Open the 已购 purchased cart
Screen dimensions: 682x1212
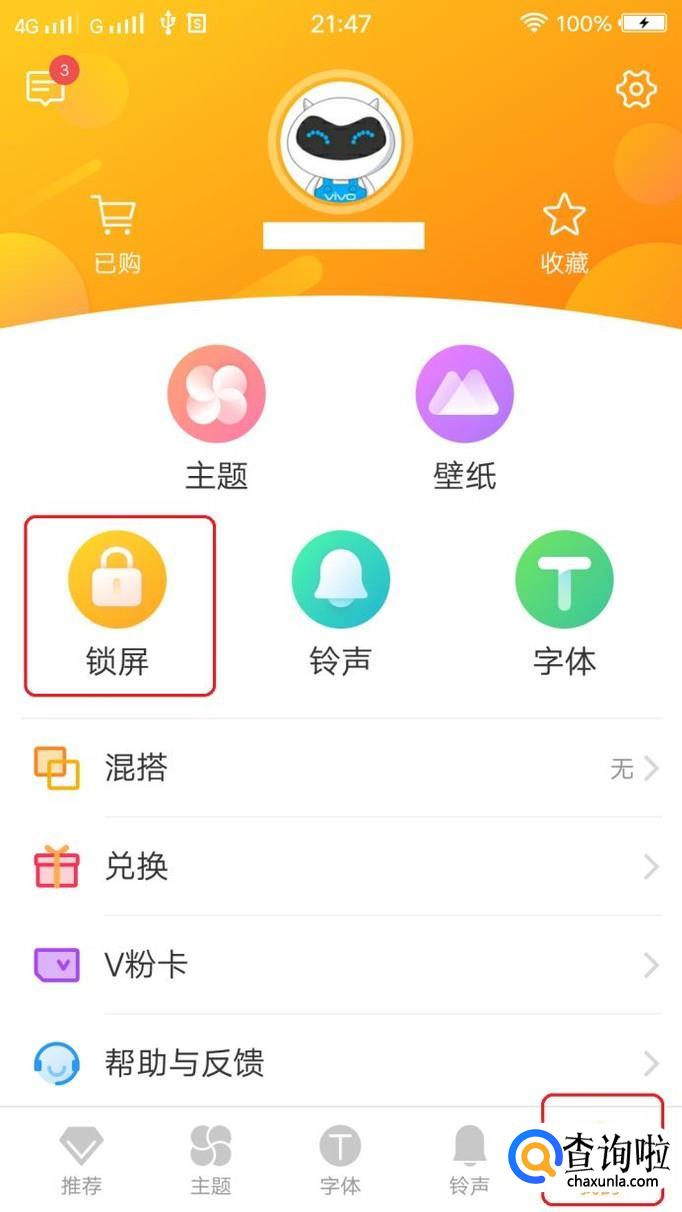(x=116, y=234)
